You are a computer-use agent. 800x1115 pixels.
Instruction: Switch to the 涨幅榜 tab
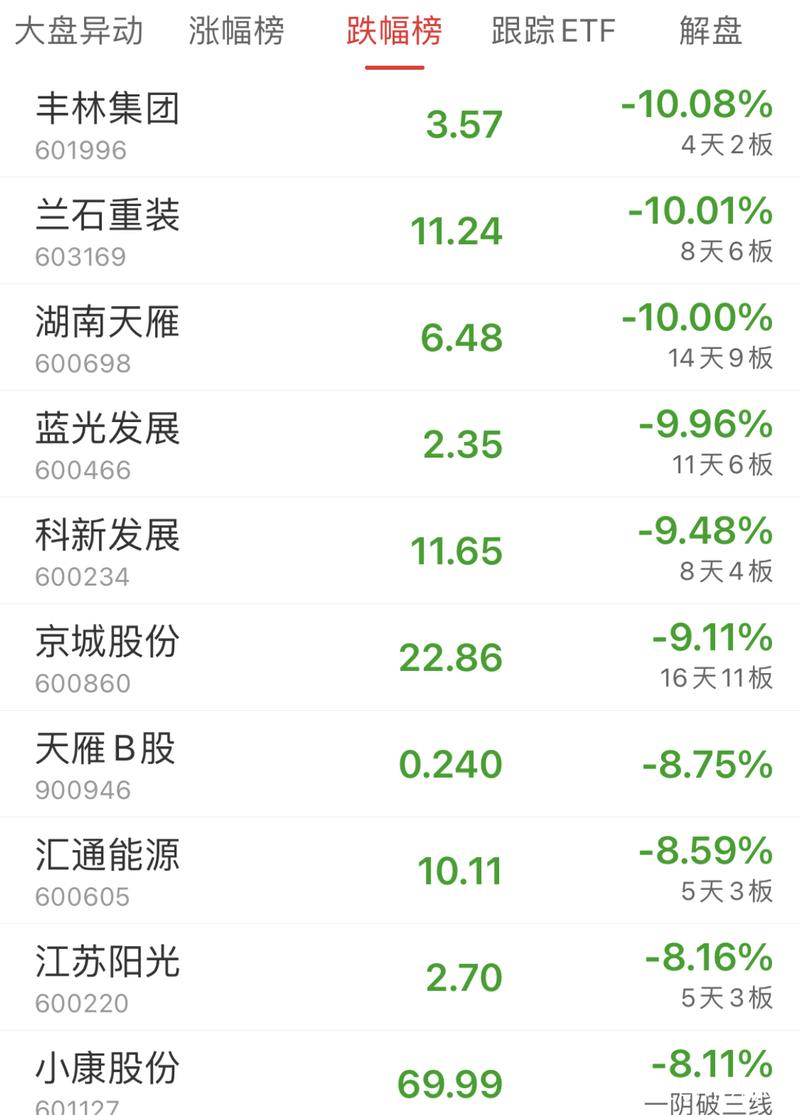237,31
